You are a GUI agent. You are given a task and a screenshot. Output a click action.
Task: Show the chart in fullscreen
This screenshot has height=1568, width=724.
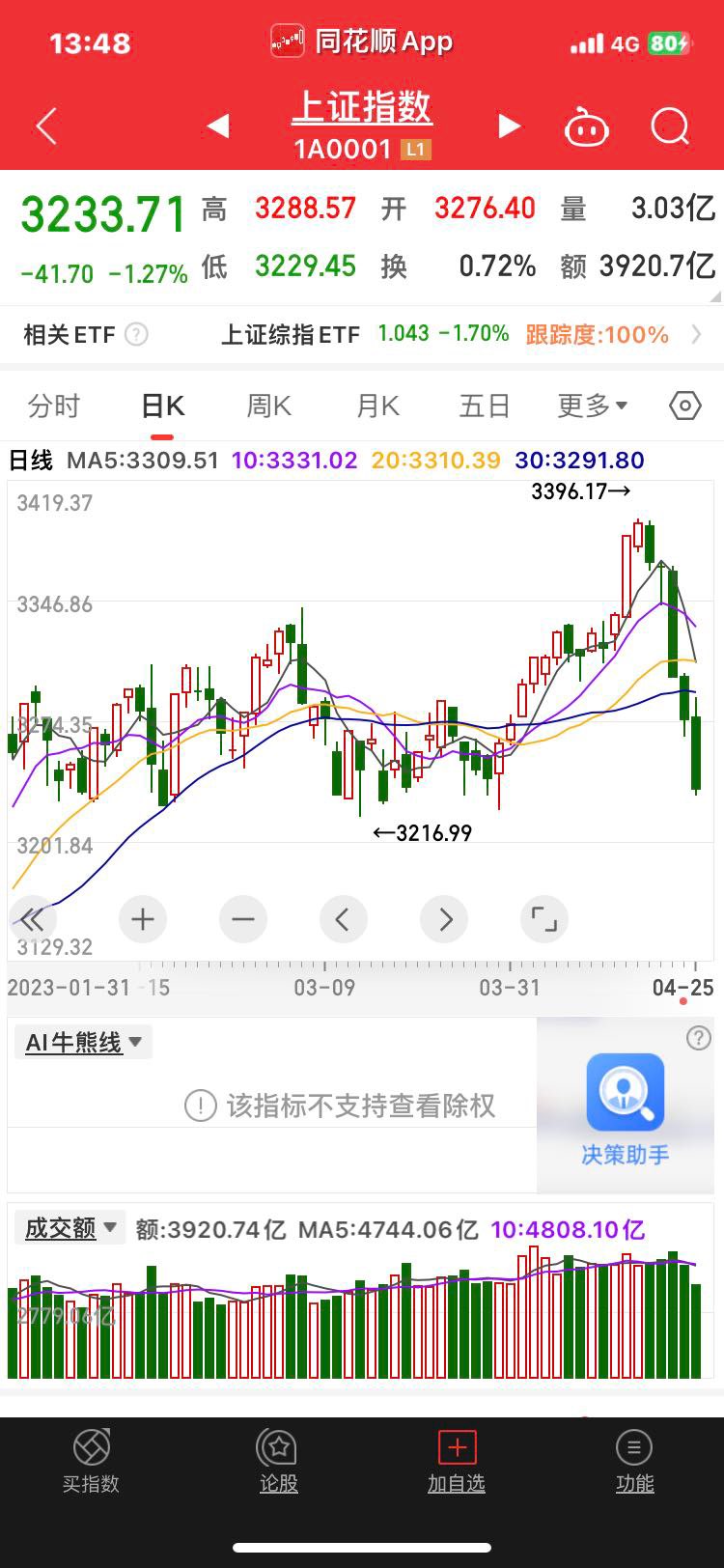tap(544, 919)
